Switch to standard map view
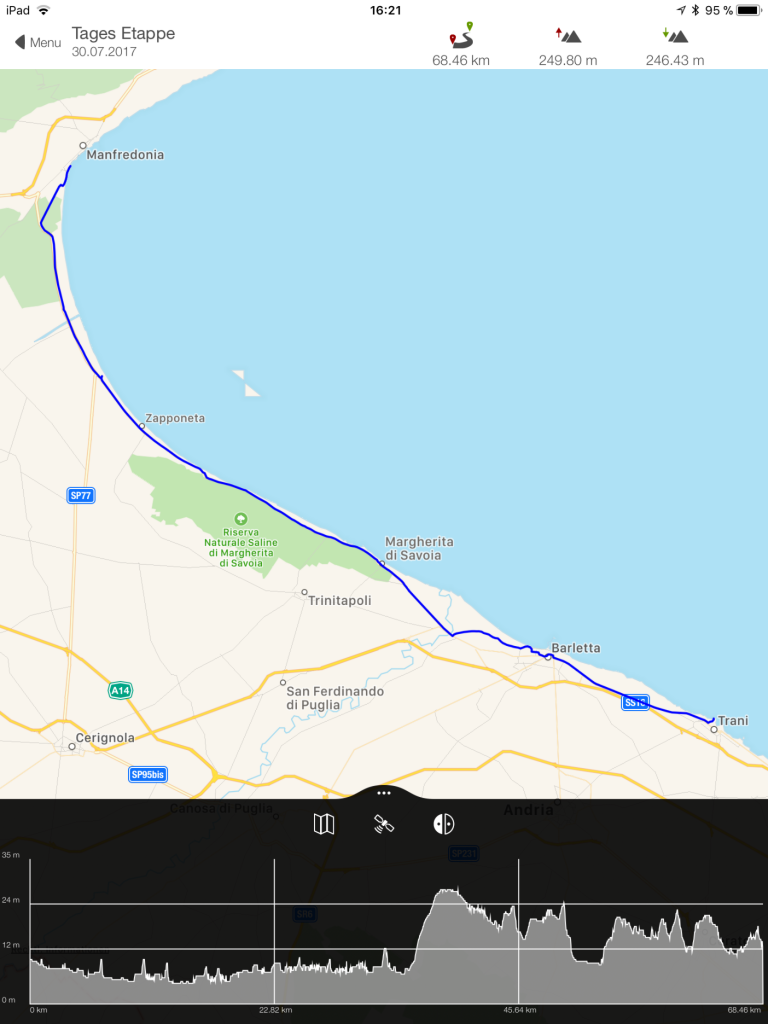The height and width of the screenshot is (1024, 768). coord(324,824)
